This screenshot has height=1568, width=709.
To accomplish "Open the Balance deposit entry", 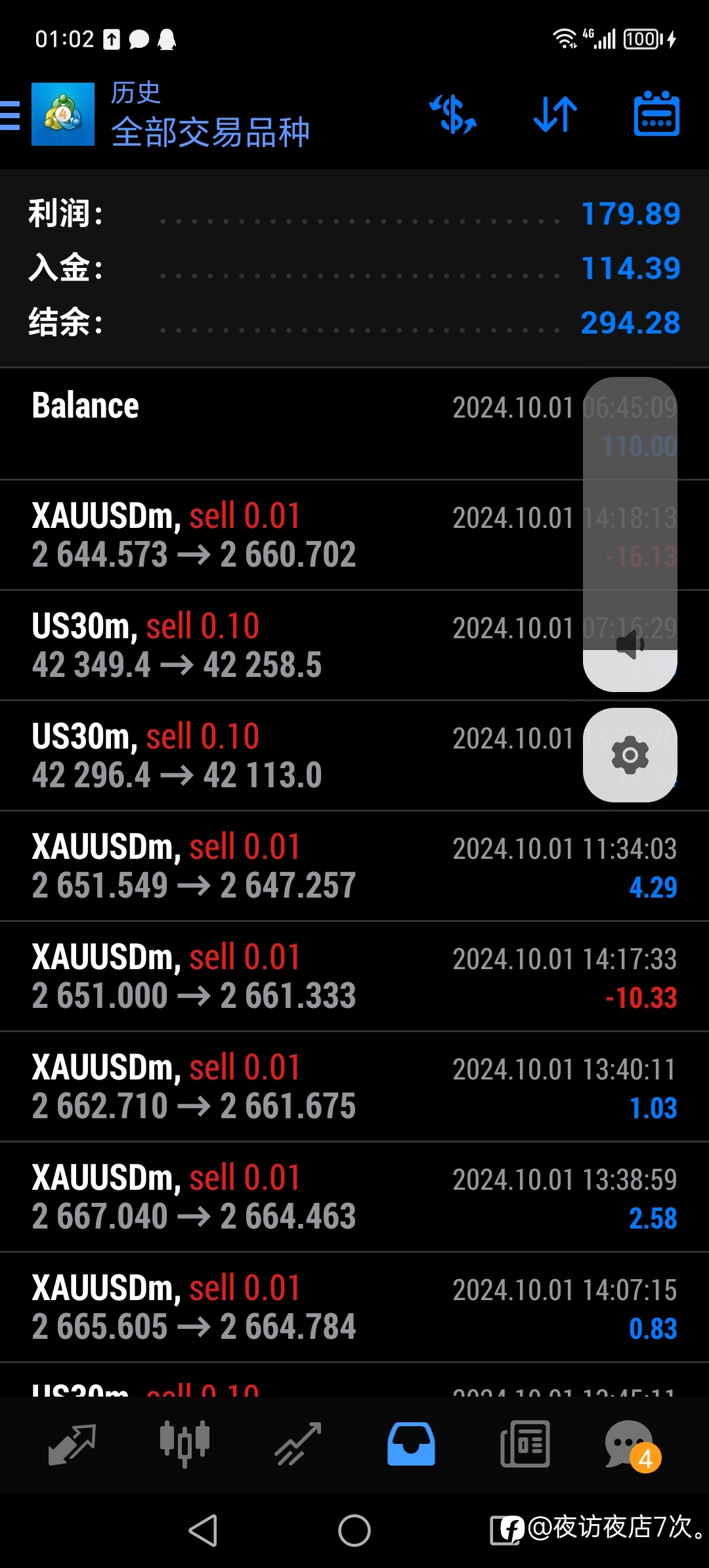I will point(354,424).
